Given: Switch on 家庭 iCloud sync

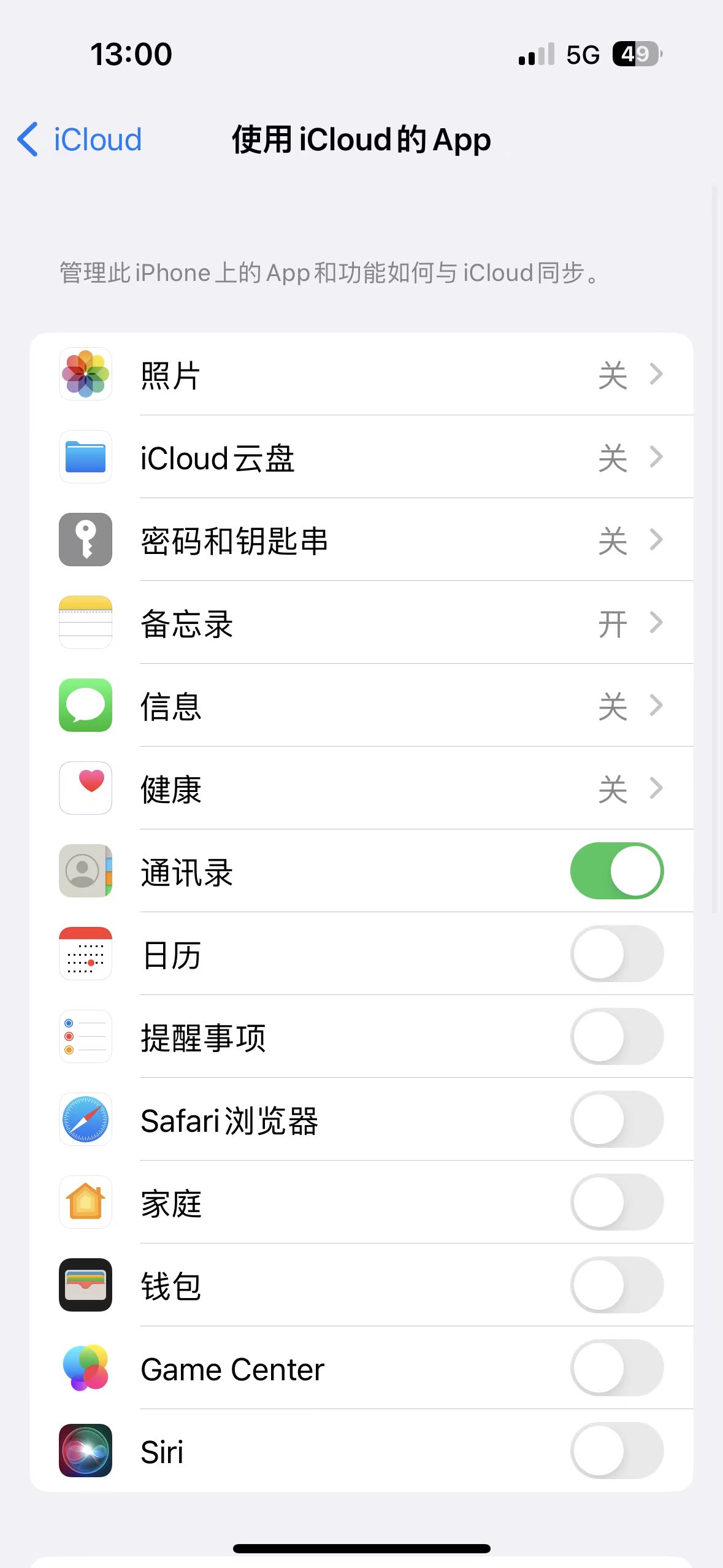Looking at the screenshot, I should [616, 1202].
